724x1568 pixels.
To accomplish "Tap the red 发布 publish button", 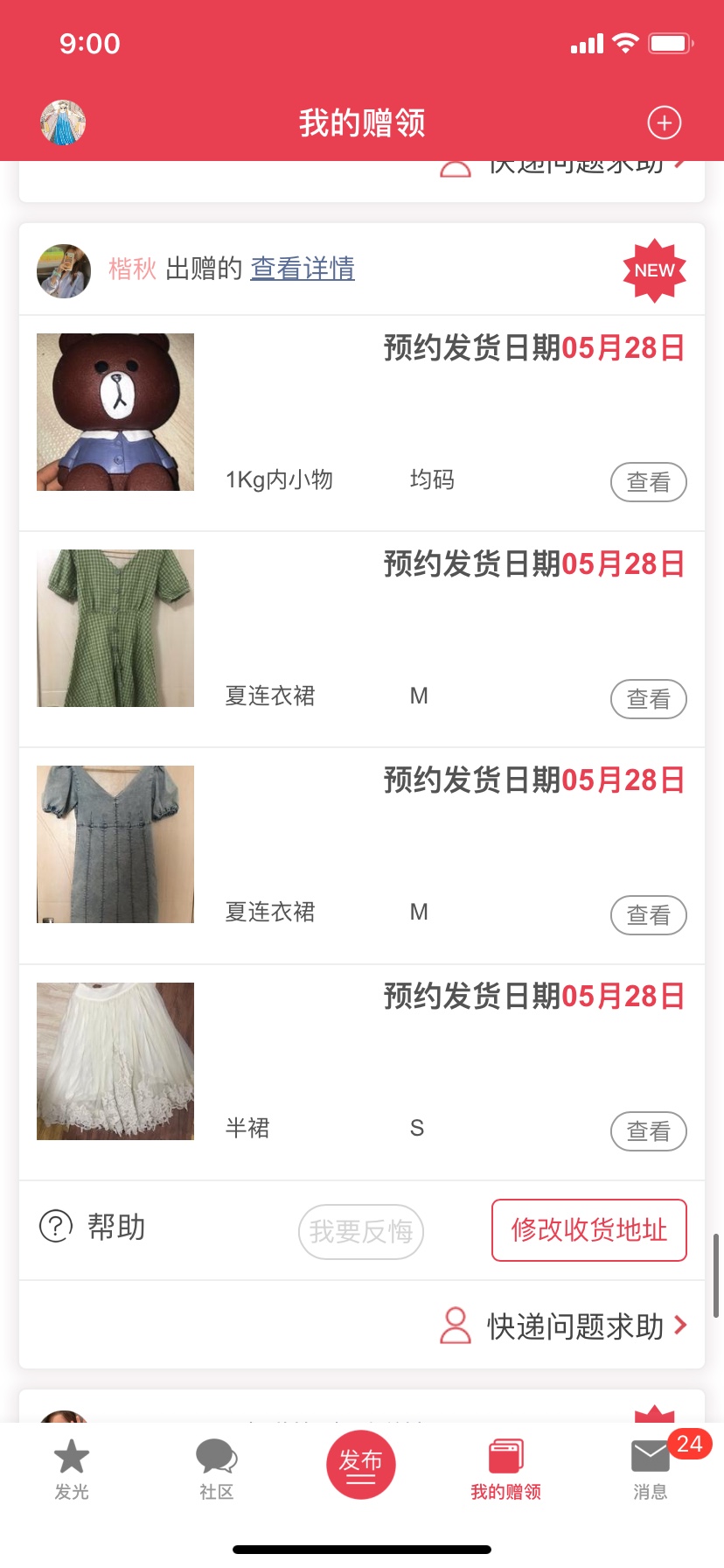I will [361, 1464].
